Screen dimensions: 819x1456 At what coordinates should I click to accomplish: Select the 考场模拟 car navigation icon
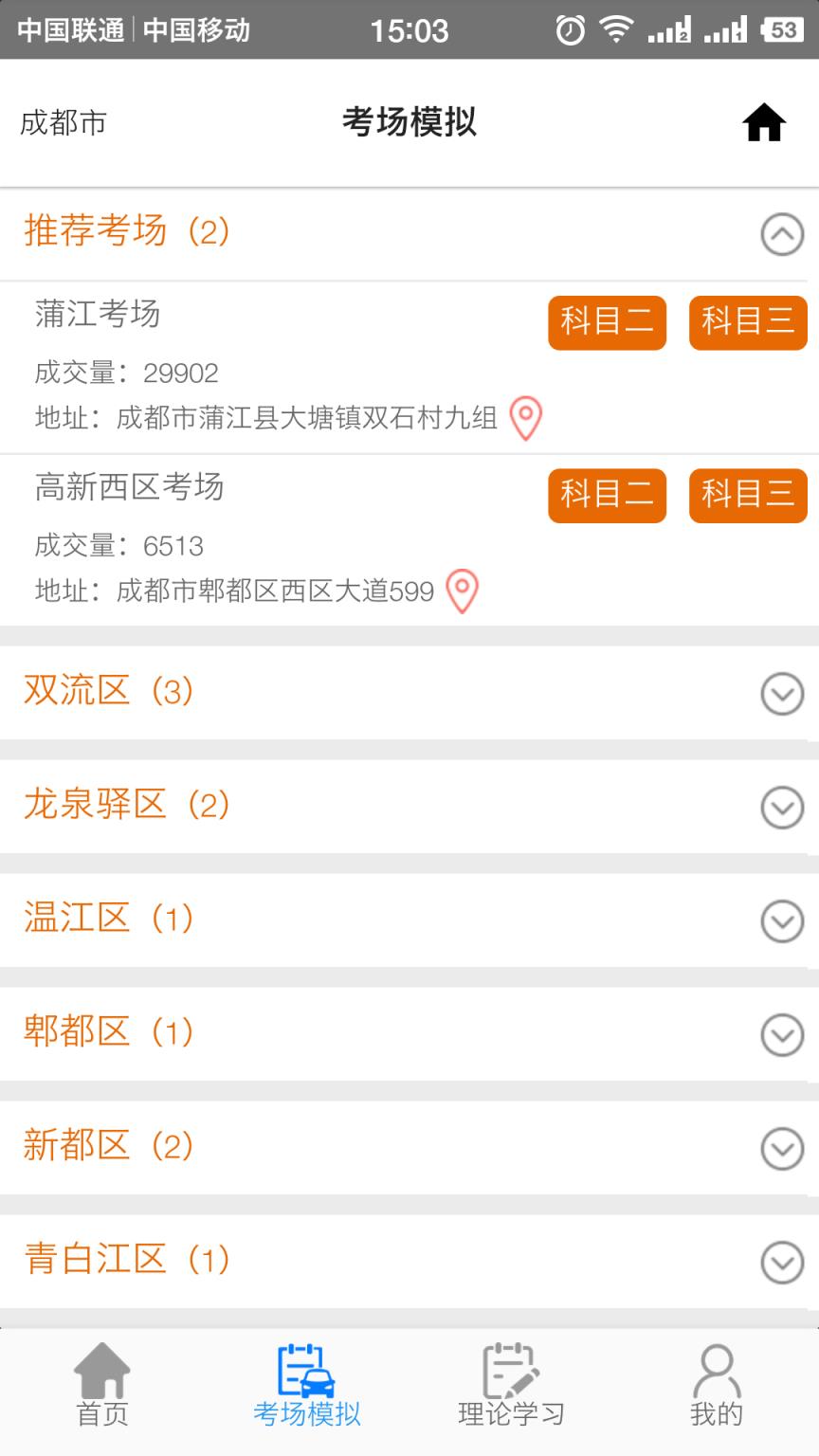303,1367
